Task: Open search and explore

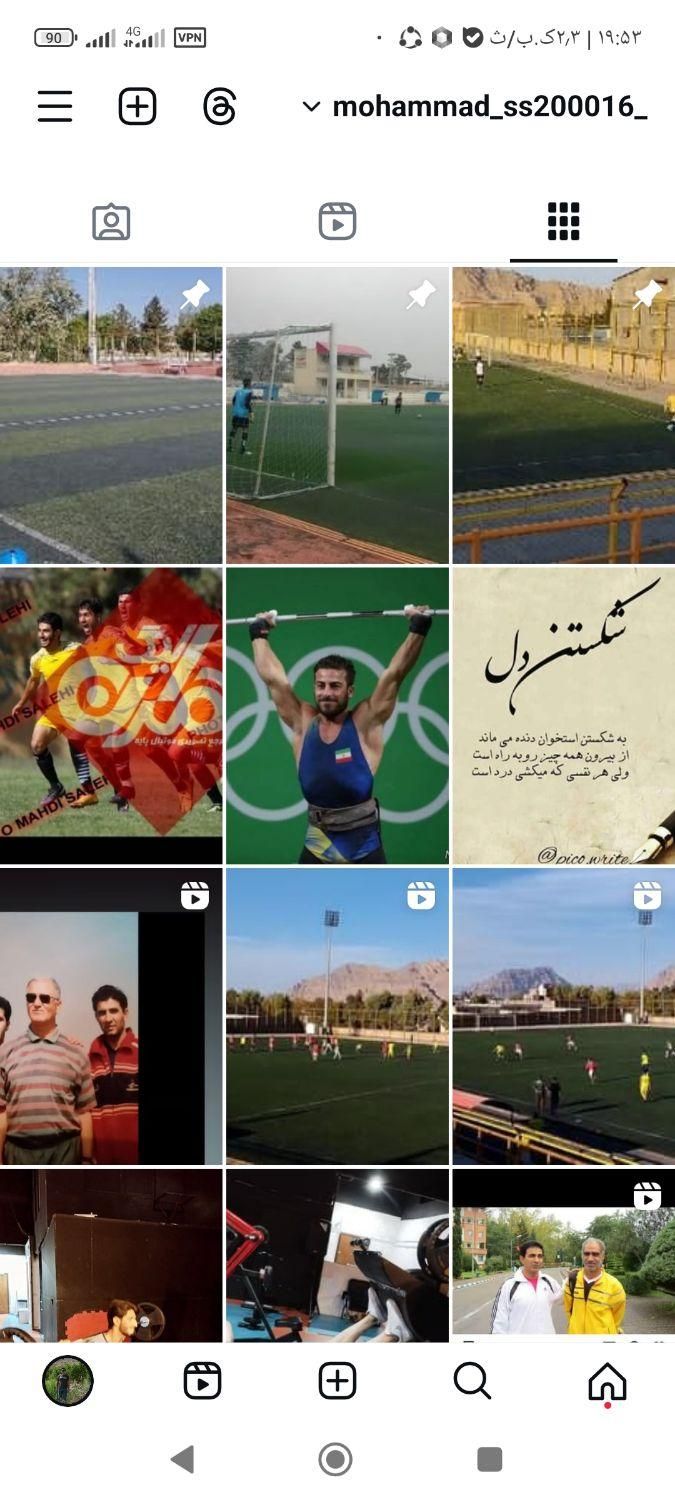Action: [x=472, y=1382]
